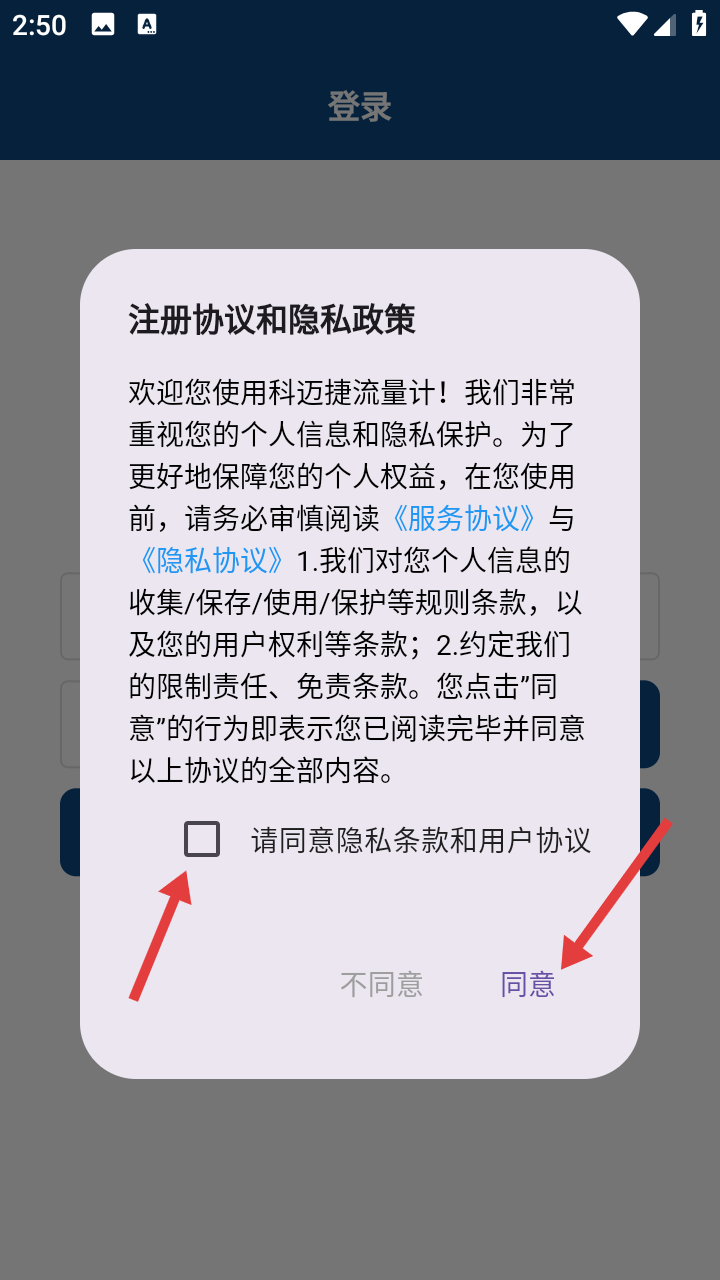Decline with the 不同意 button
This screenshot has width=720, height=1280.
pyautogui.click(x=381, y=985)
